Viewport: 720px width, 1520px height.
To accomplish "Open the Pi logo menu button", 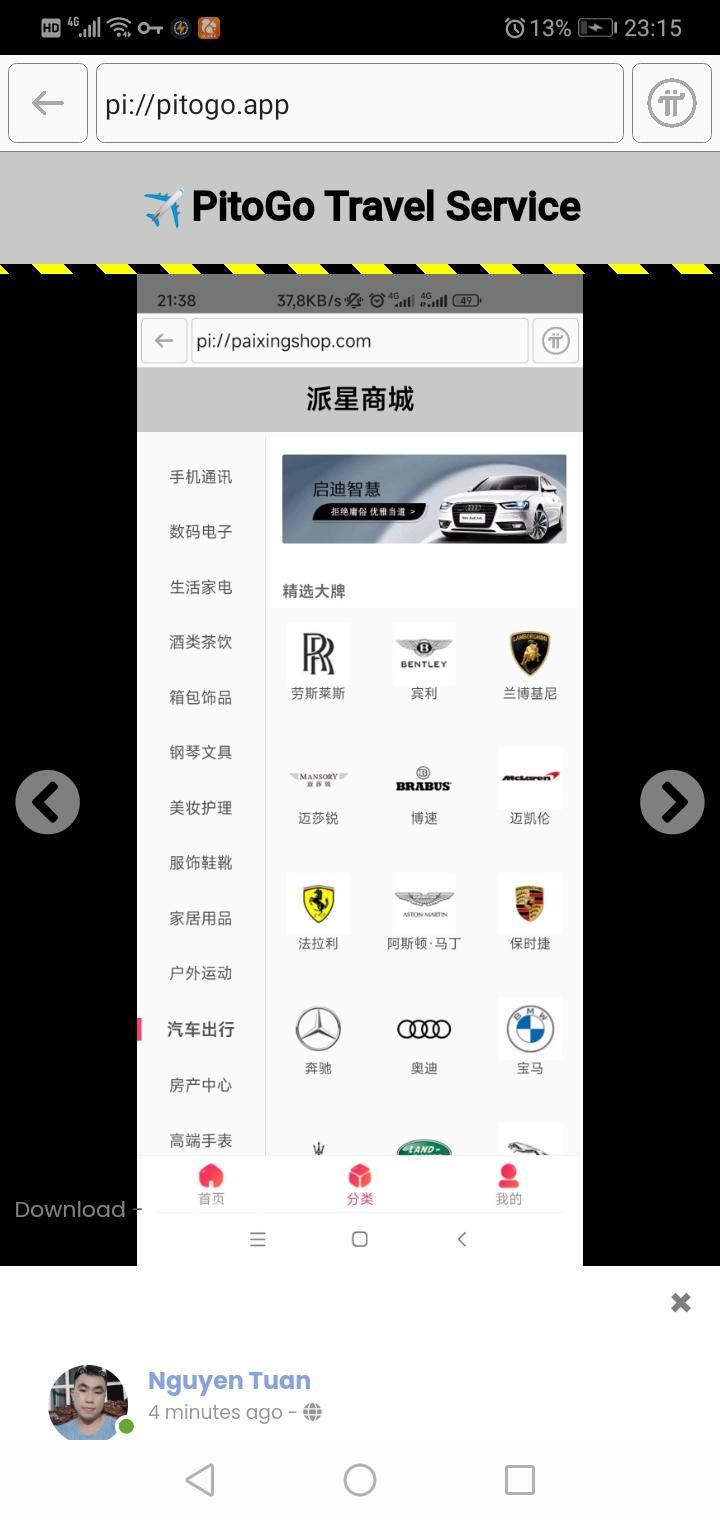I will [671, 103].
